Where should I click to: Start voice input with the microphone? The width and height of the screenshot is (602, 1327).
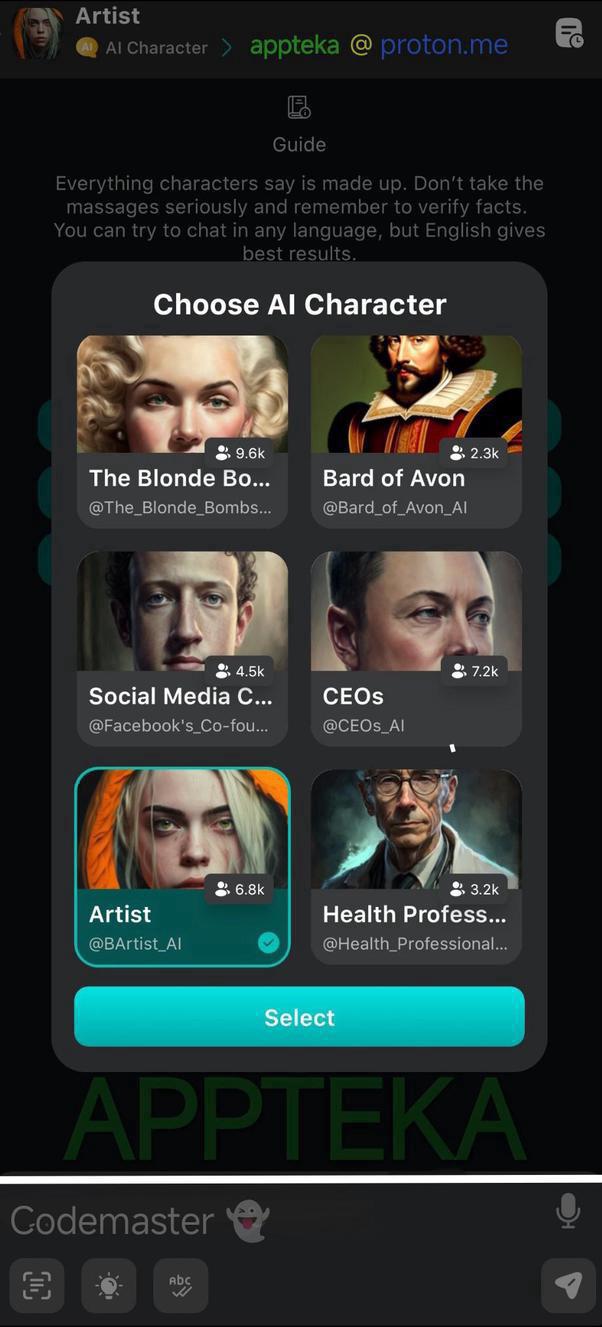[x=567, y=1211]
